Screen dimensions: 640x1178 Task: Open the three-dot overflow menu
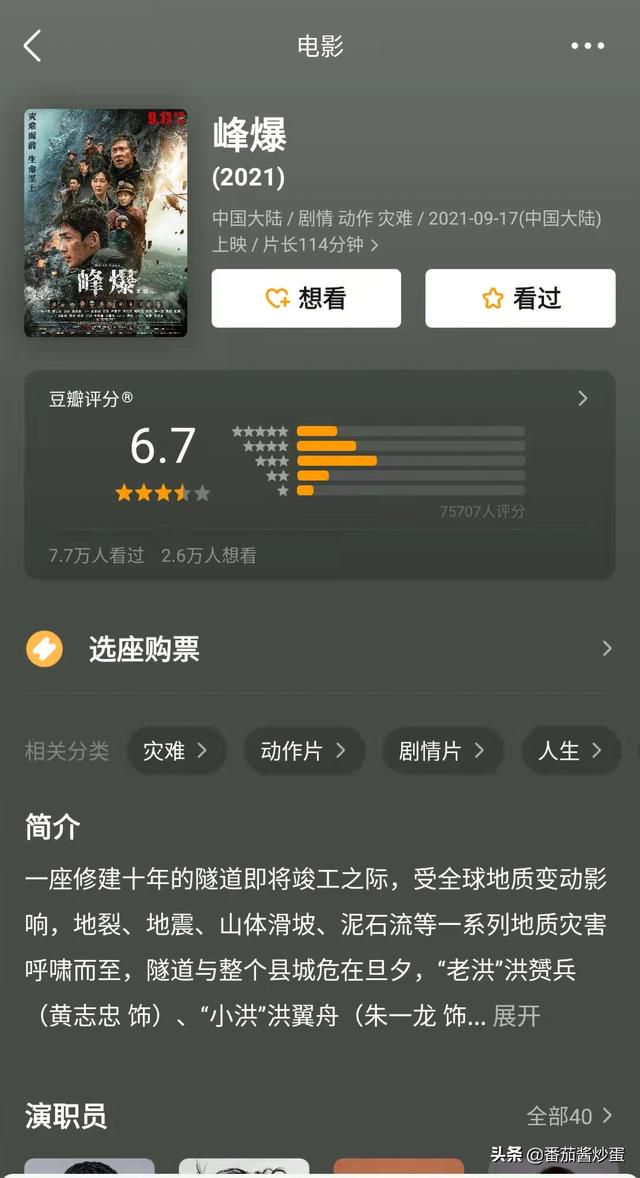[587, 46]
